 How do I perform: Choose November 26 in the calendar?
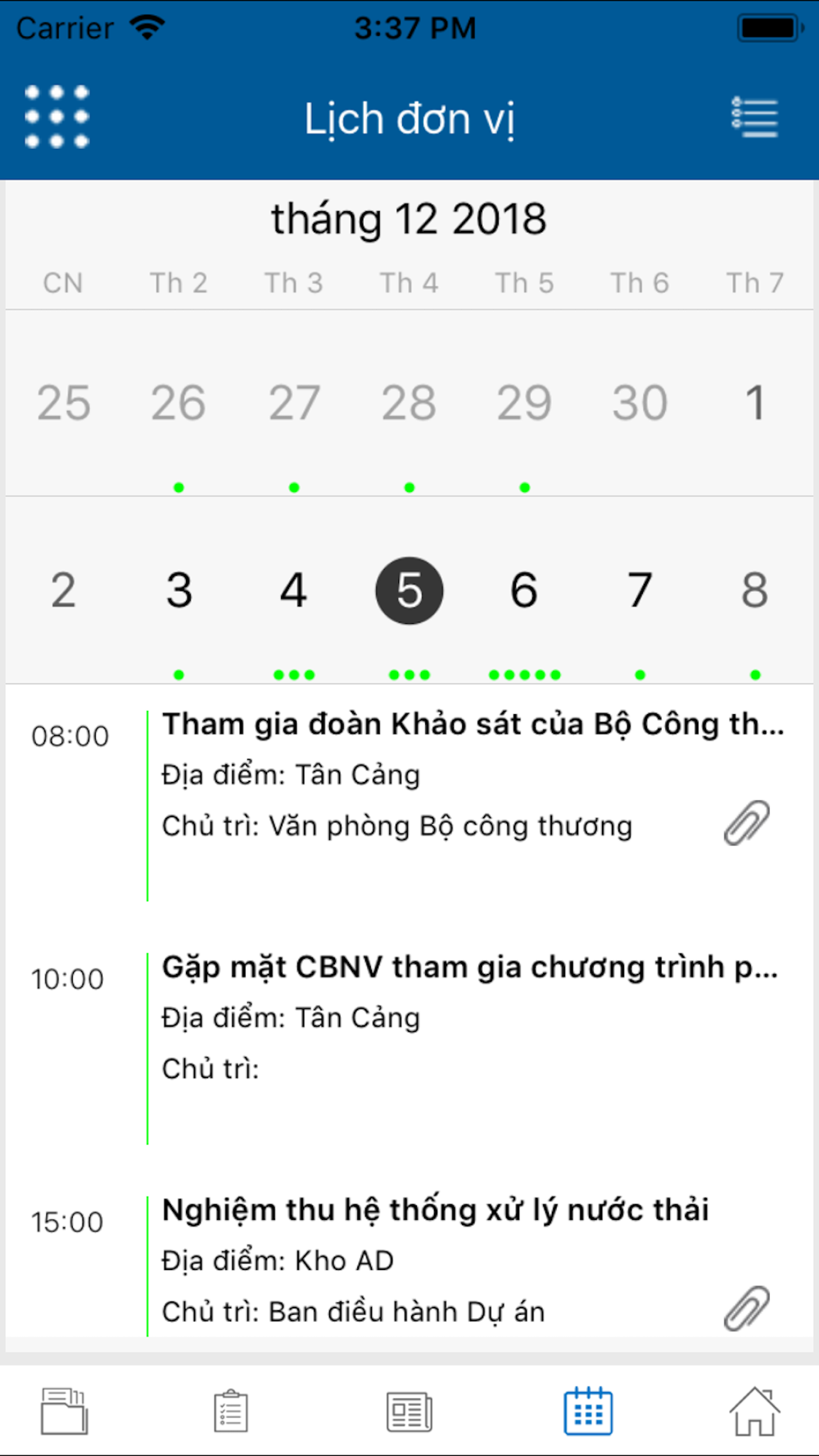[x=179, y=403]
